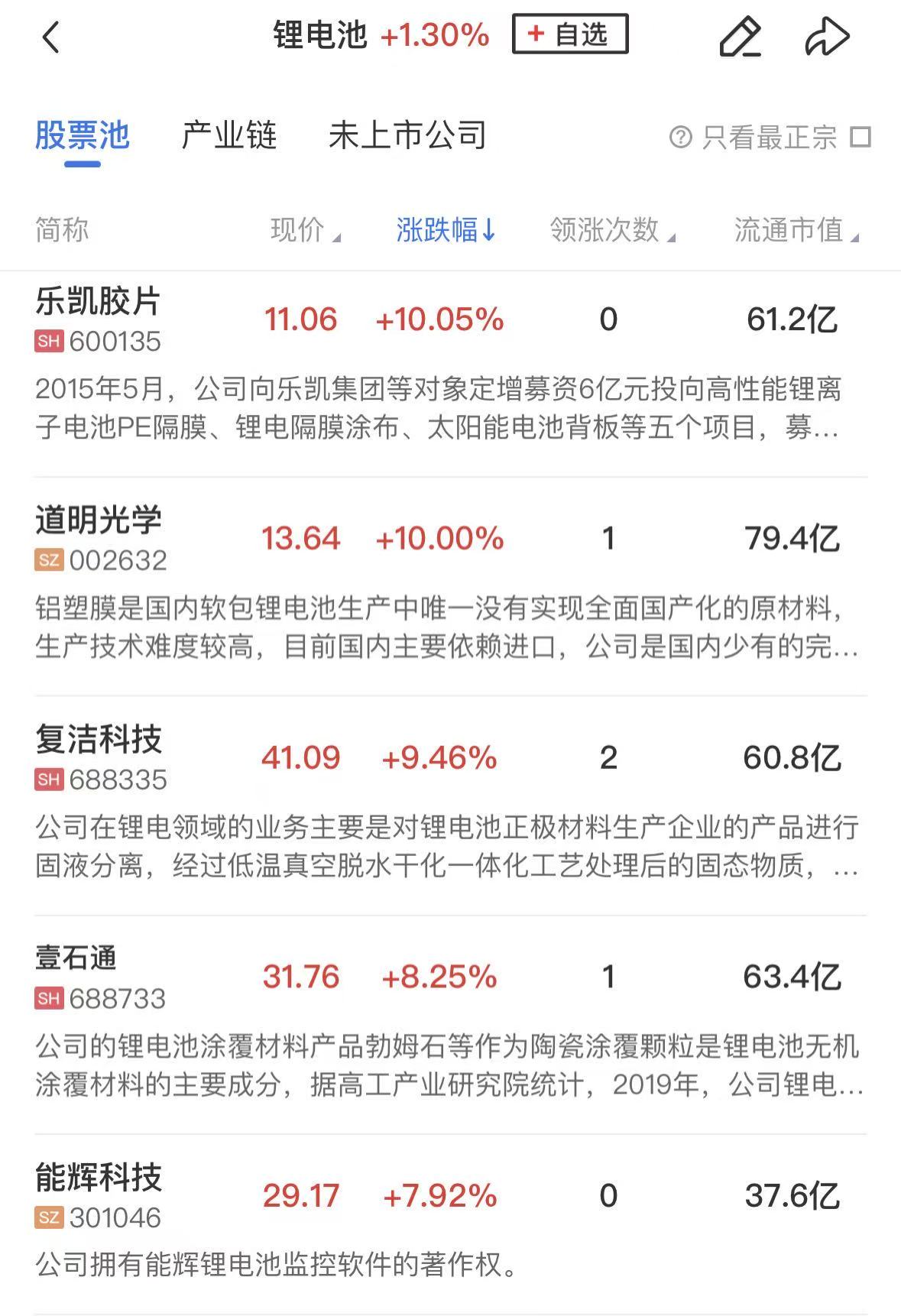Add 锂电池 to 自选 watchlist
The image size is (901, 1316).
[x=570, y=34]
